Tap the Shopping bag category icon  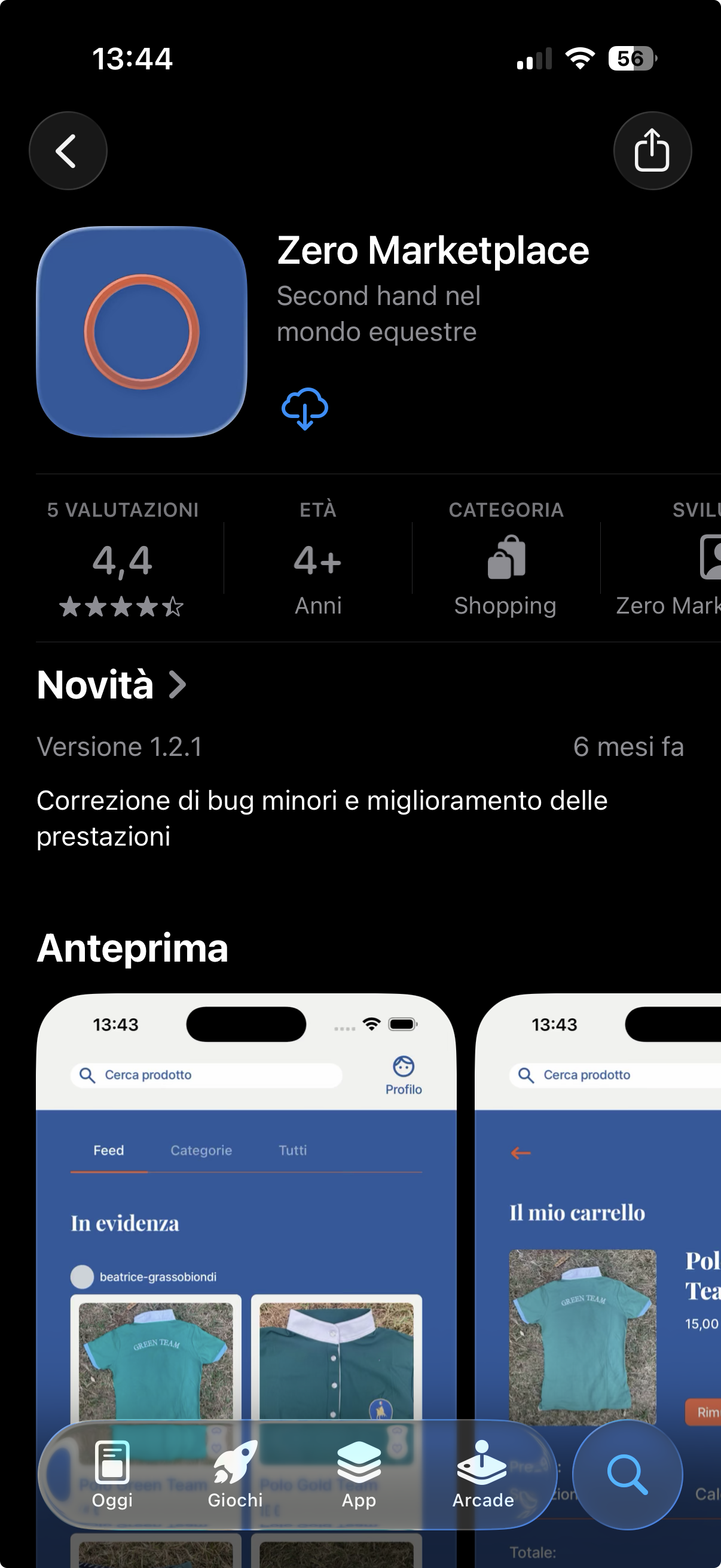click(x=505, y=563)
